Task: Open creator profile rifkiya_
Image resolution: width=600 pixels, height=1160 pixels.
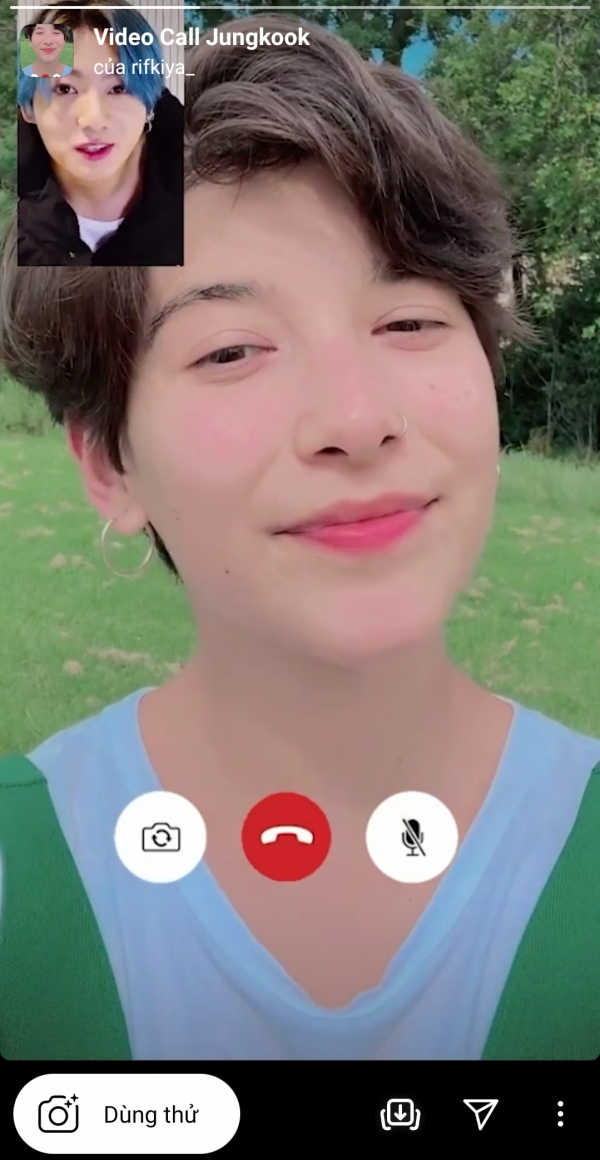Action: click(143, 67)
